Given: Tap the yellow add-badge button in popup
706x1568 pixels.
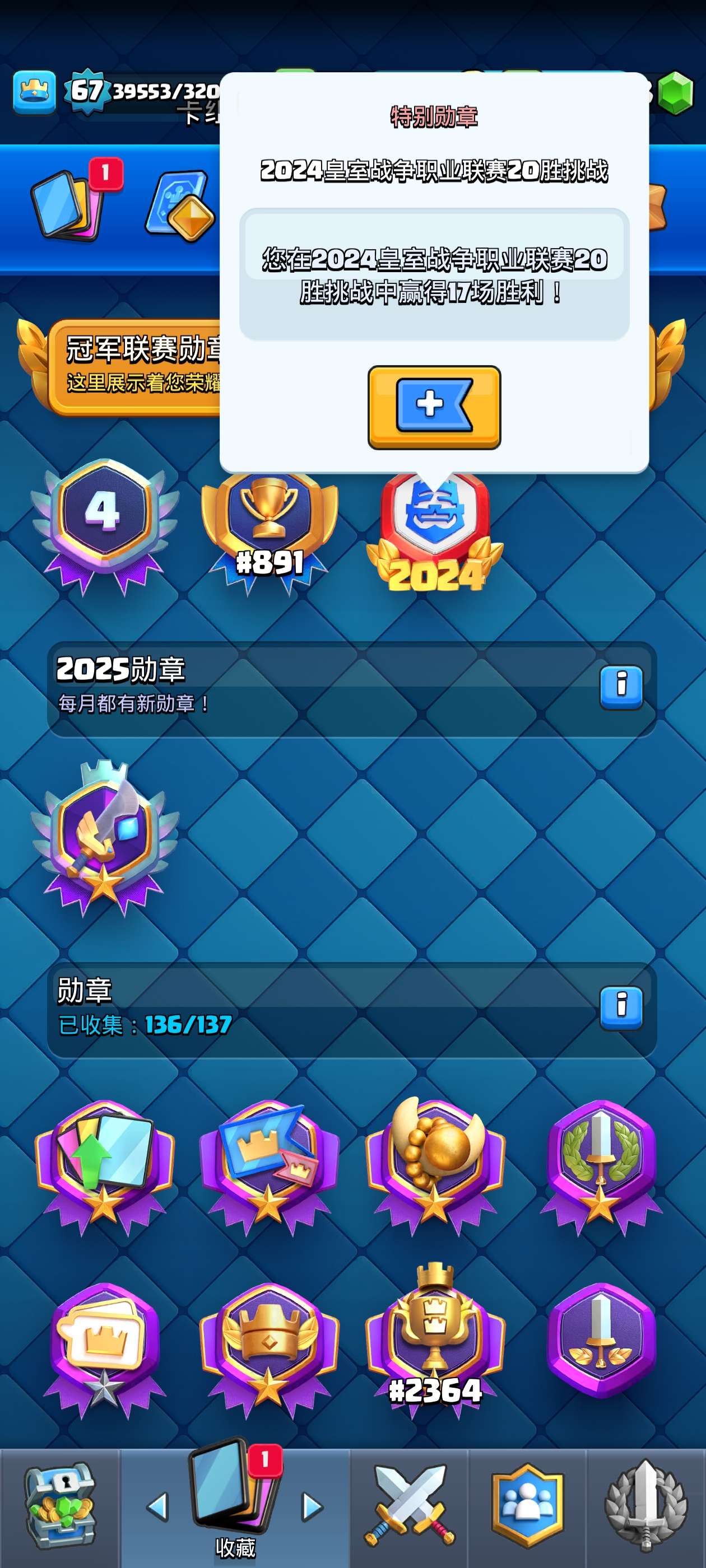Looking at the screenshot, I should (x=434, y=407).
